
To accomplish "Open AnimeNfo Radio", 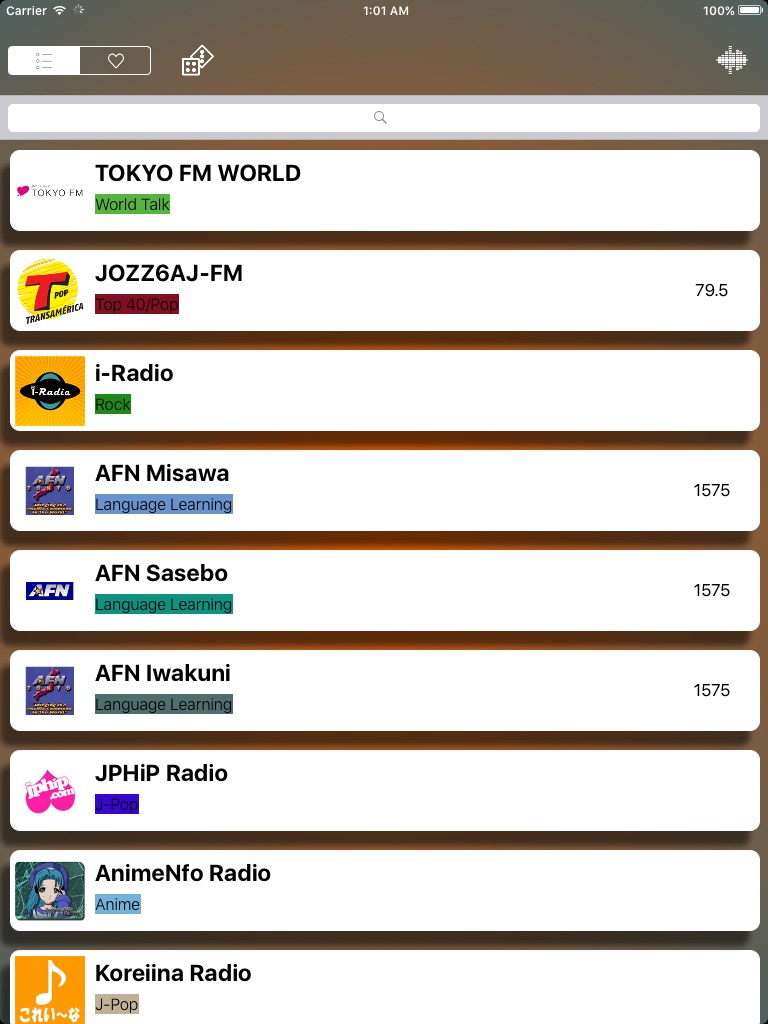I will coord(384,890).
